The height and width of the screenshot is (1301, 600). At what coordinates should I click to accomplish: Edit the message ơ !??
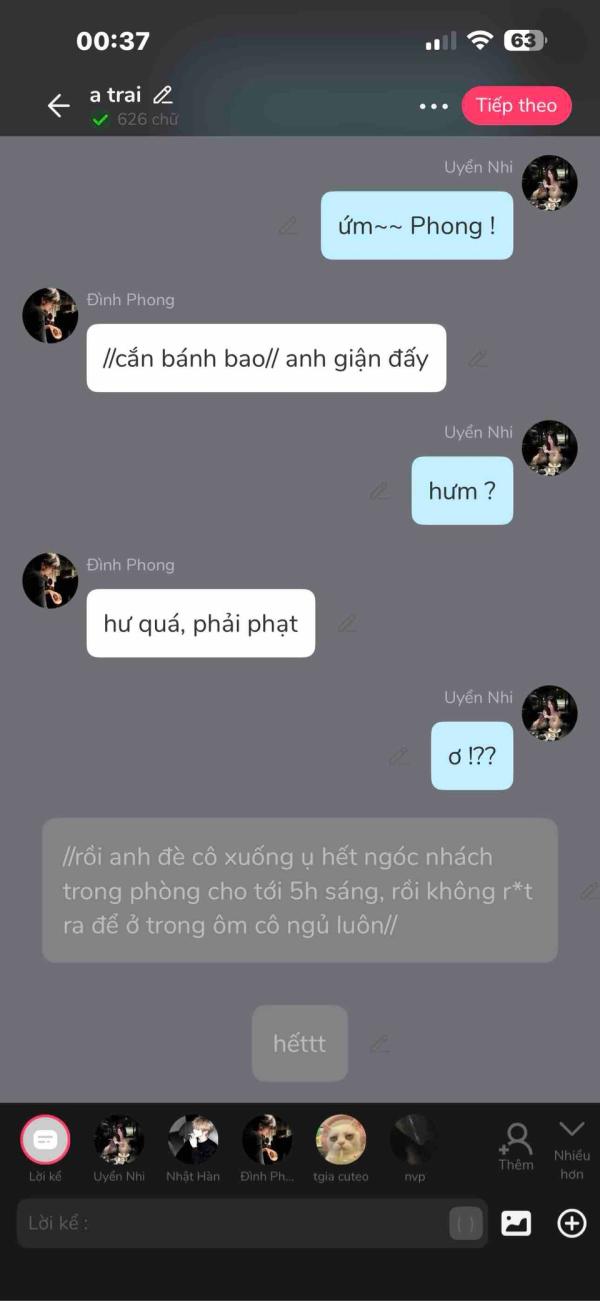click(398, 756)
